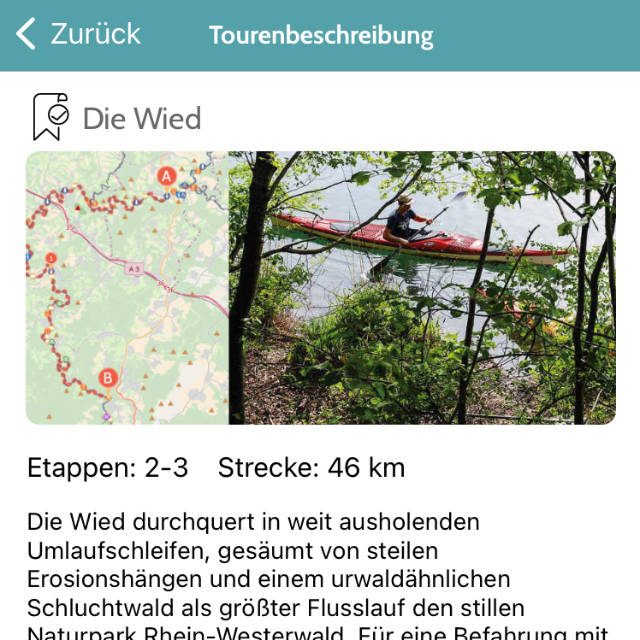This screenshot has width=640, height=640.
Task: Open the route map preview
Action: tap(127, 287)
